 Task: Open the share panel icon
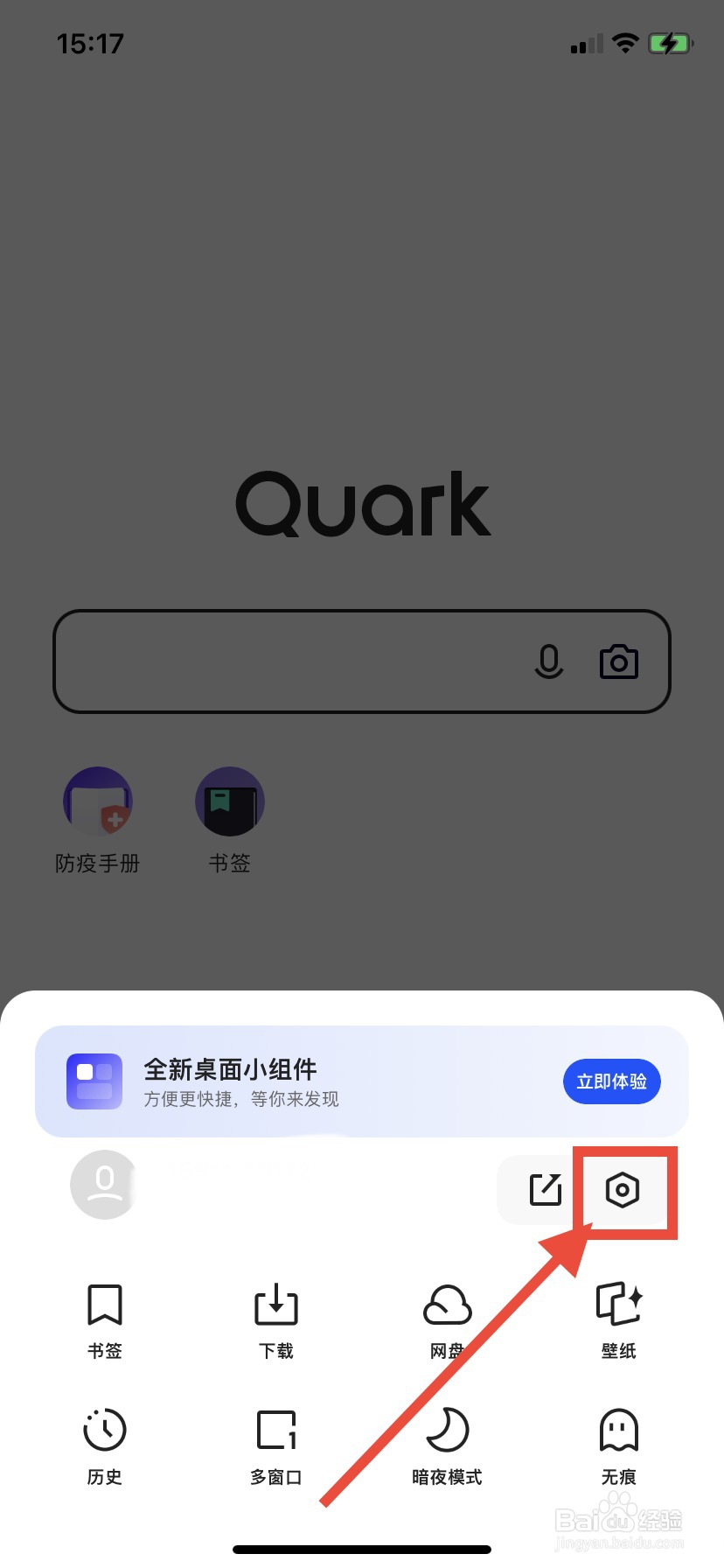546,1190
